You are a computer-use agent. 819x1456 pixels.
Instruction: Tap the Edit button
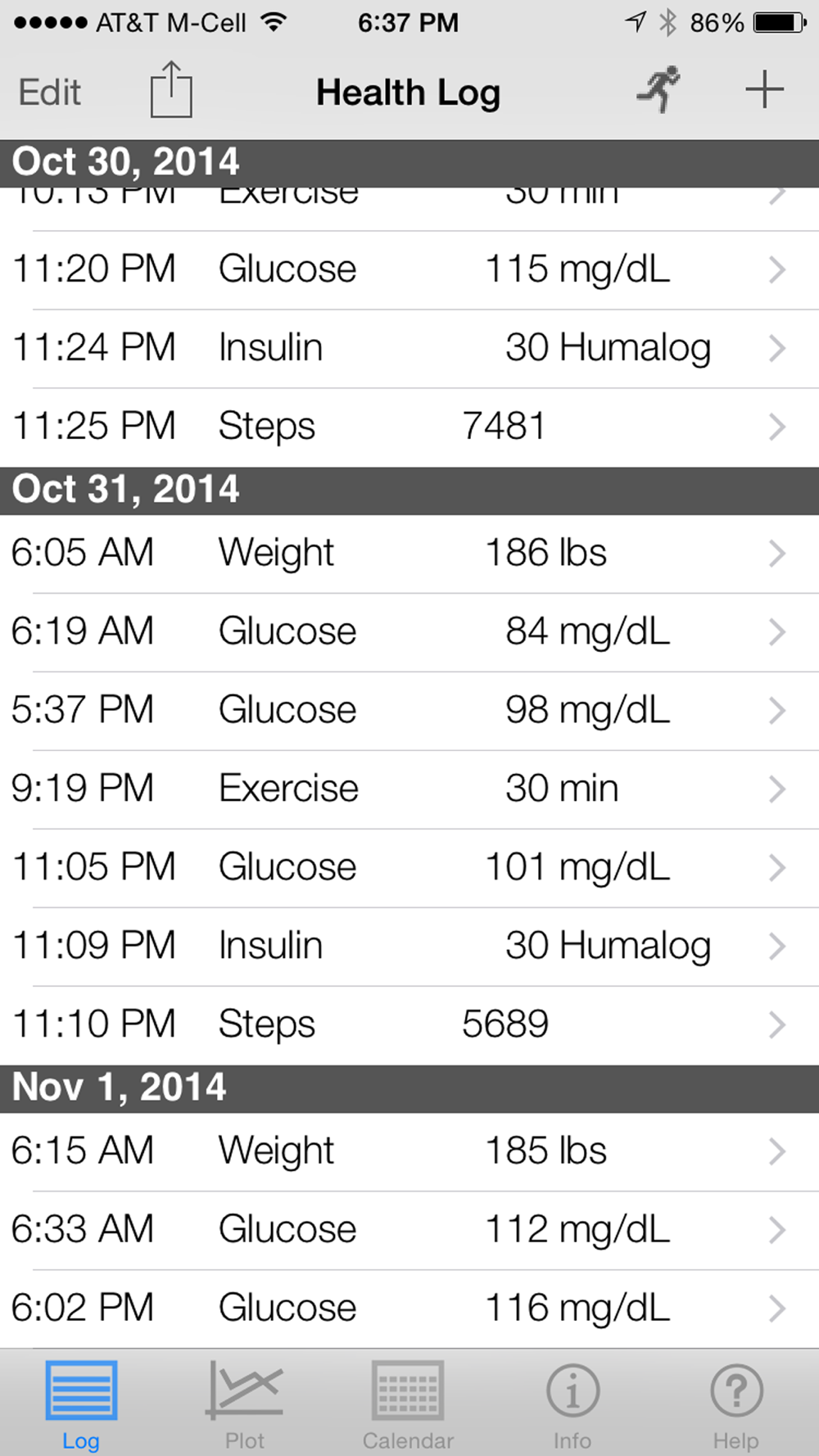pyautogui.click(x=50, y=92)
